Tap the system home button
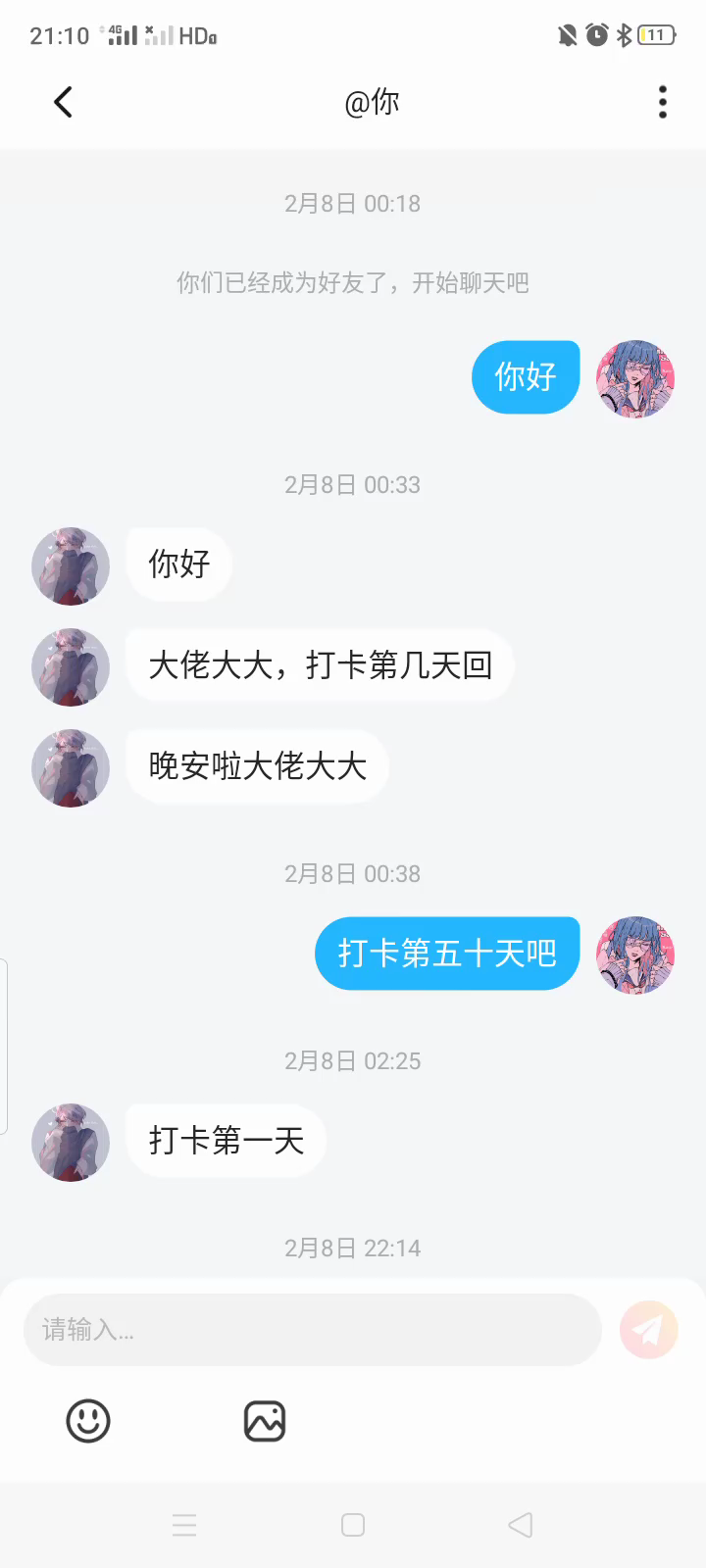This screenshot has width=706, height=1568. pyautogui.click(x=353, y=1525)
